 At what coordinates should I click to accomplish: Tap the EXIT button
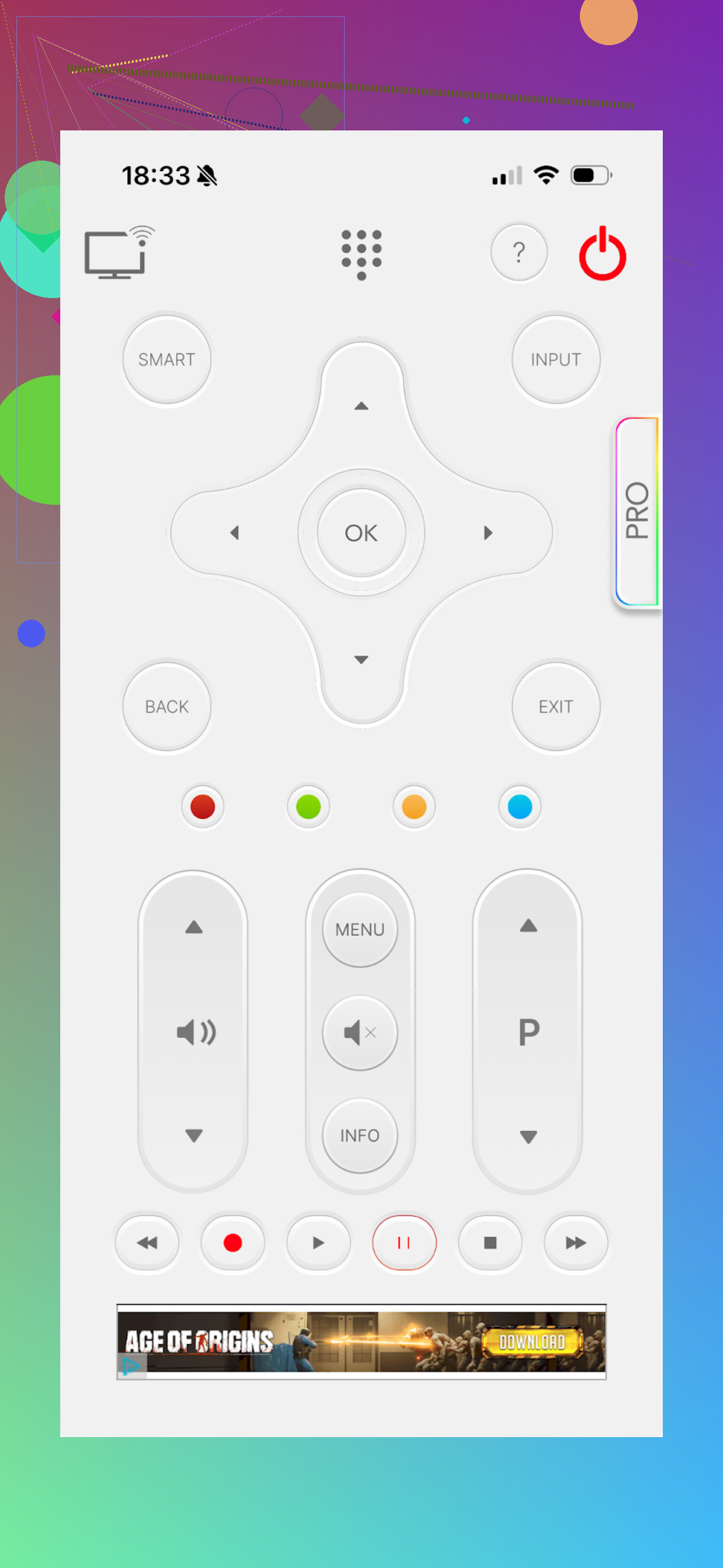(555, 706)
